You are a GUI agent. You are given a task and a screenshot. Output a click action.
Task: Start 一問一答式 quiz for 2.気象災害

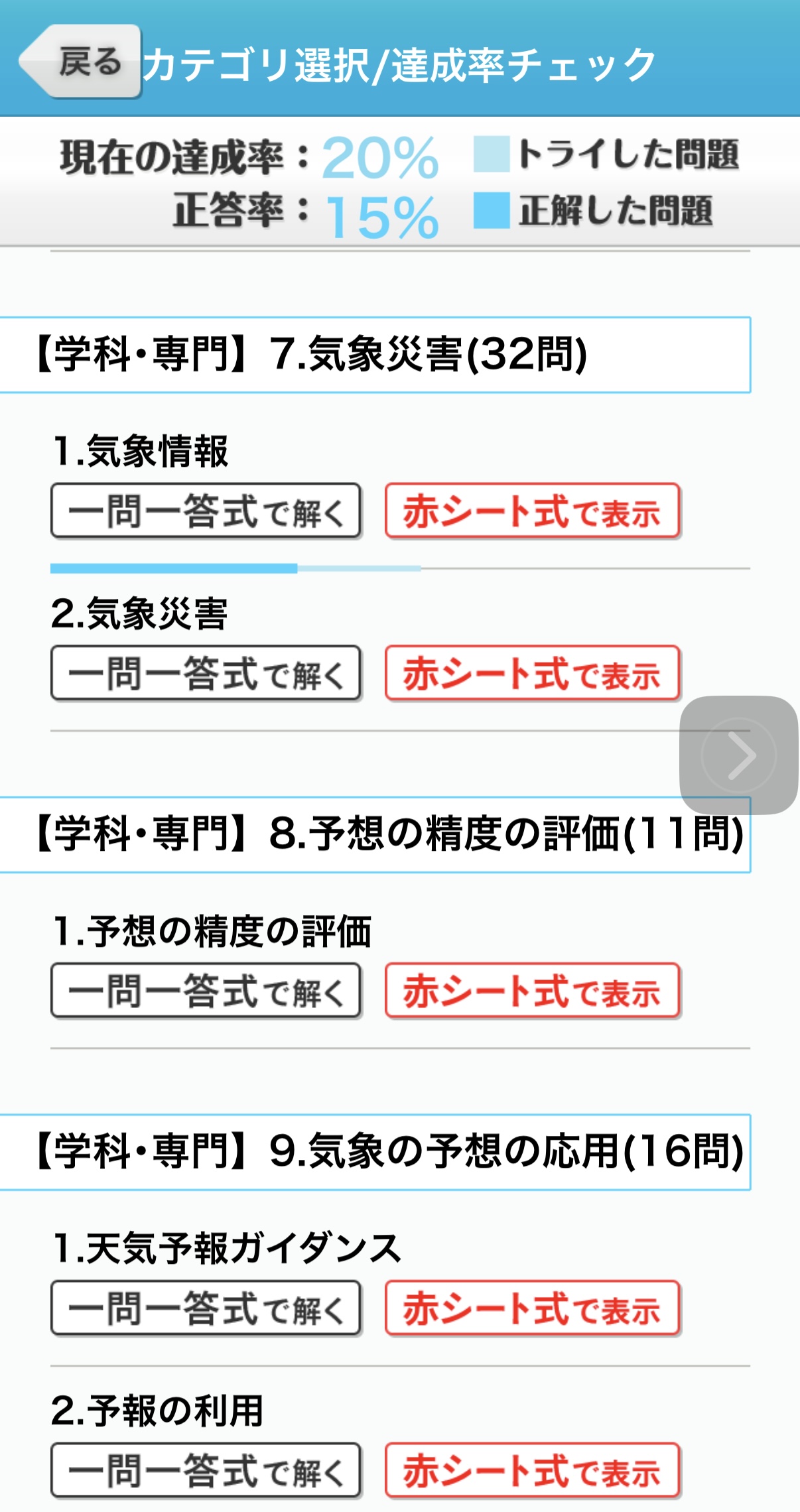206,674
